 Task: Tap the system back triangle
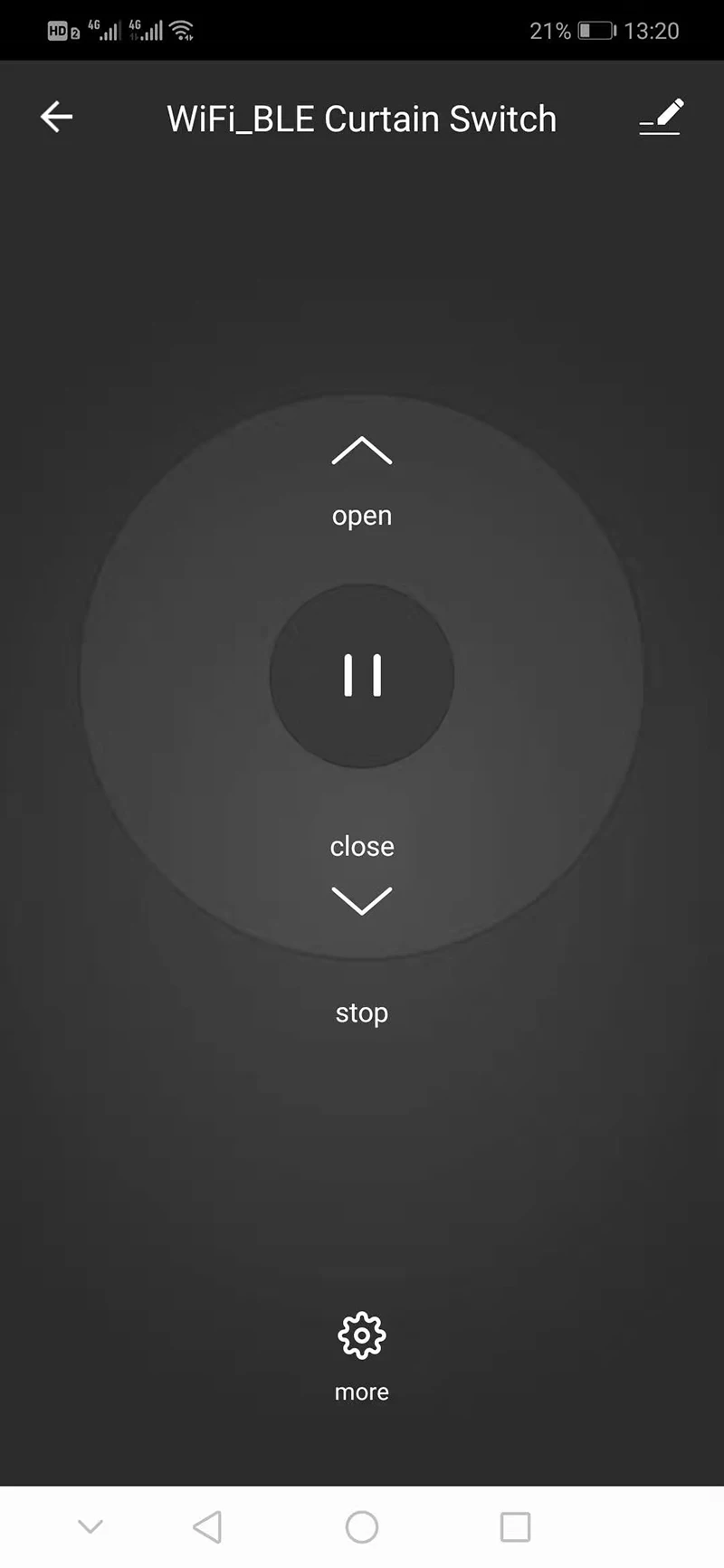click(x=207, y=1527)
